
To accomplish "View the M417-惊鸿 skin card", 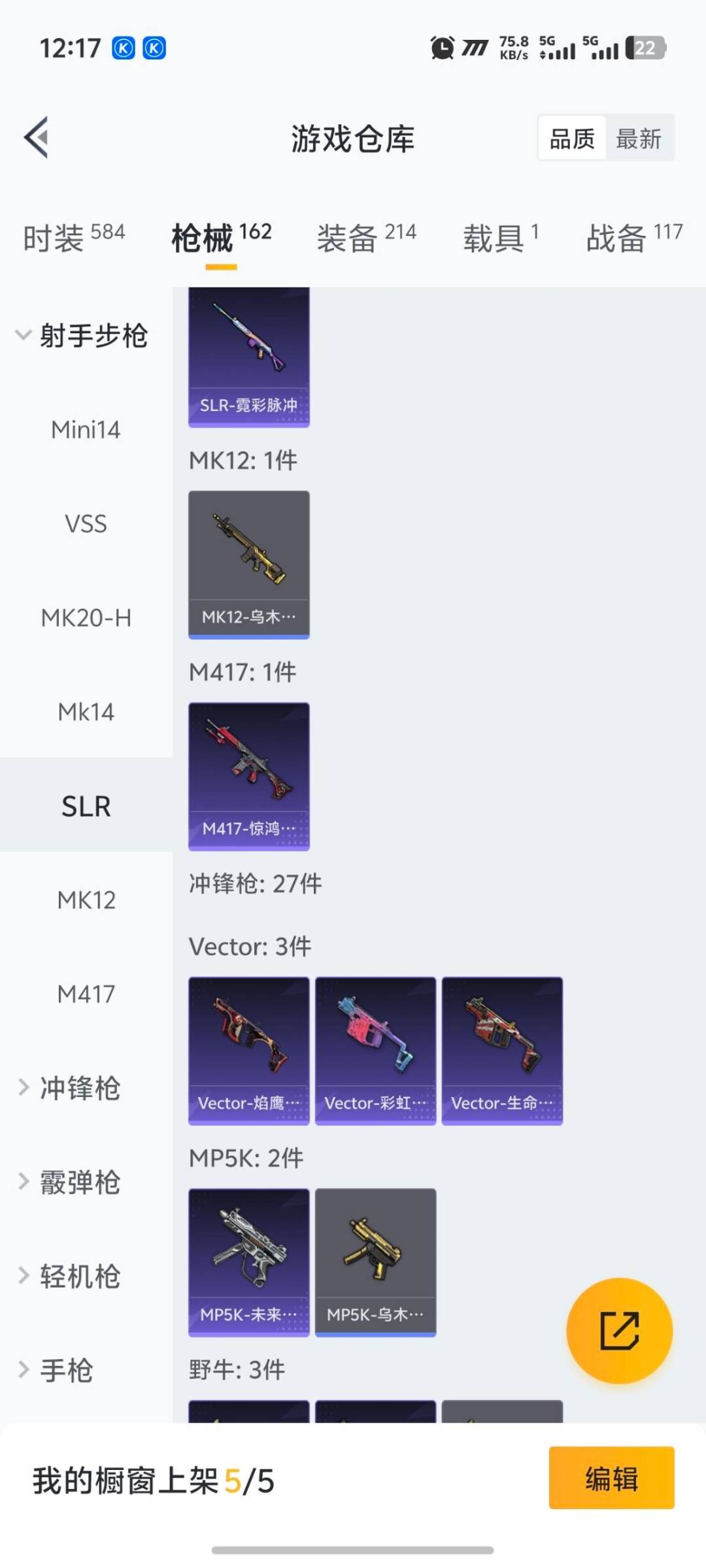I will pos(248,776).
